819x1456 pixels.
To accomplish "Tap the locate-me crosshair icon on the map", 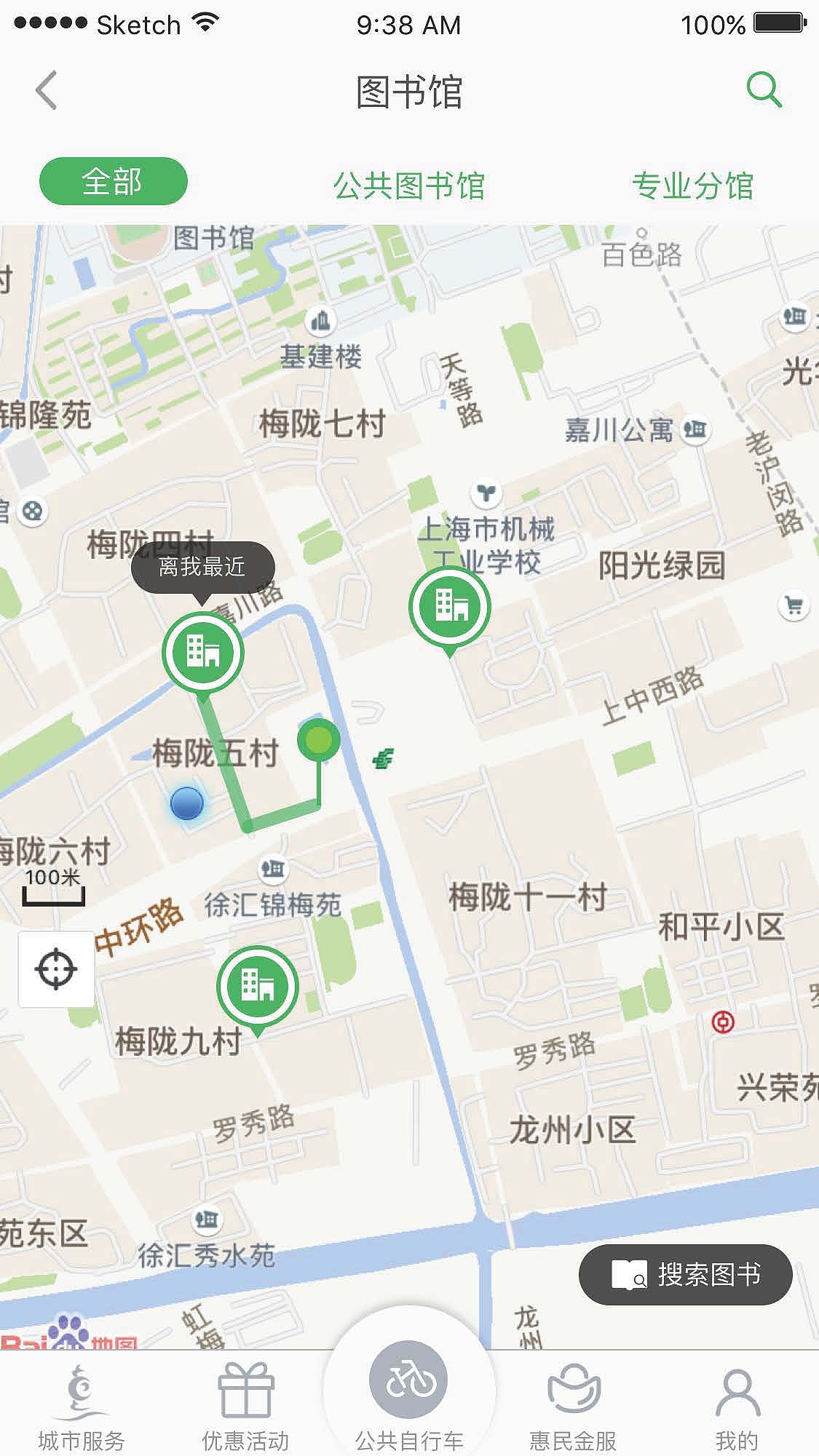I will point(55,968).
